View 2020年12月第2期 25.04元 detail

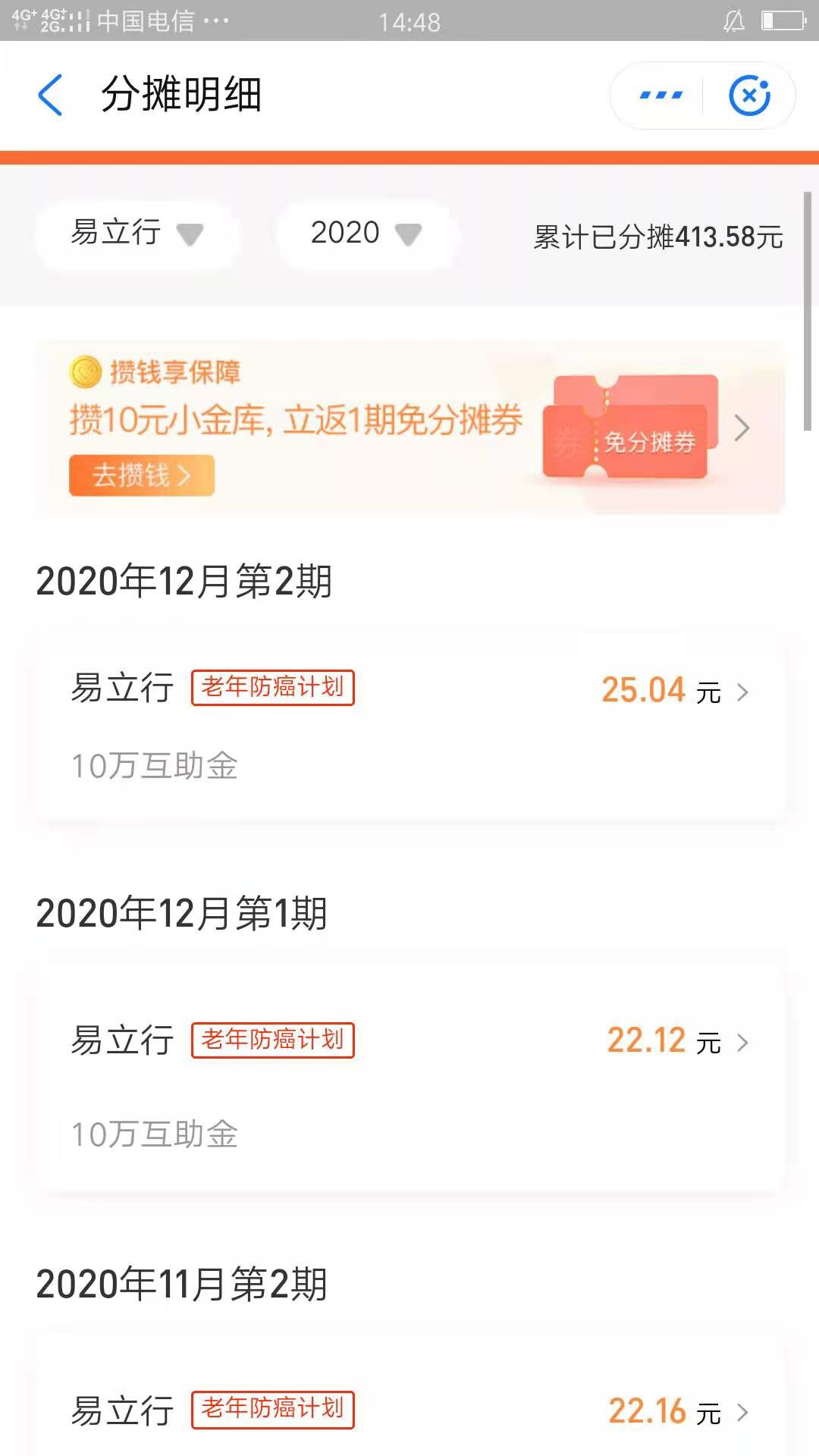tap(675, 691)
